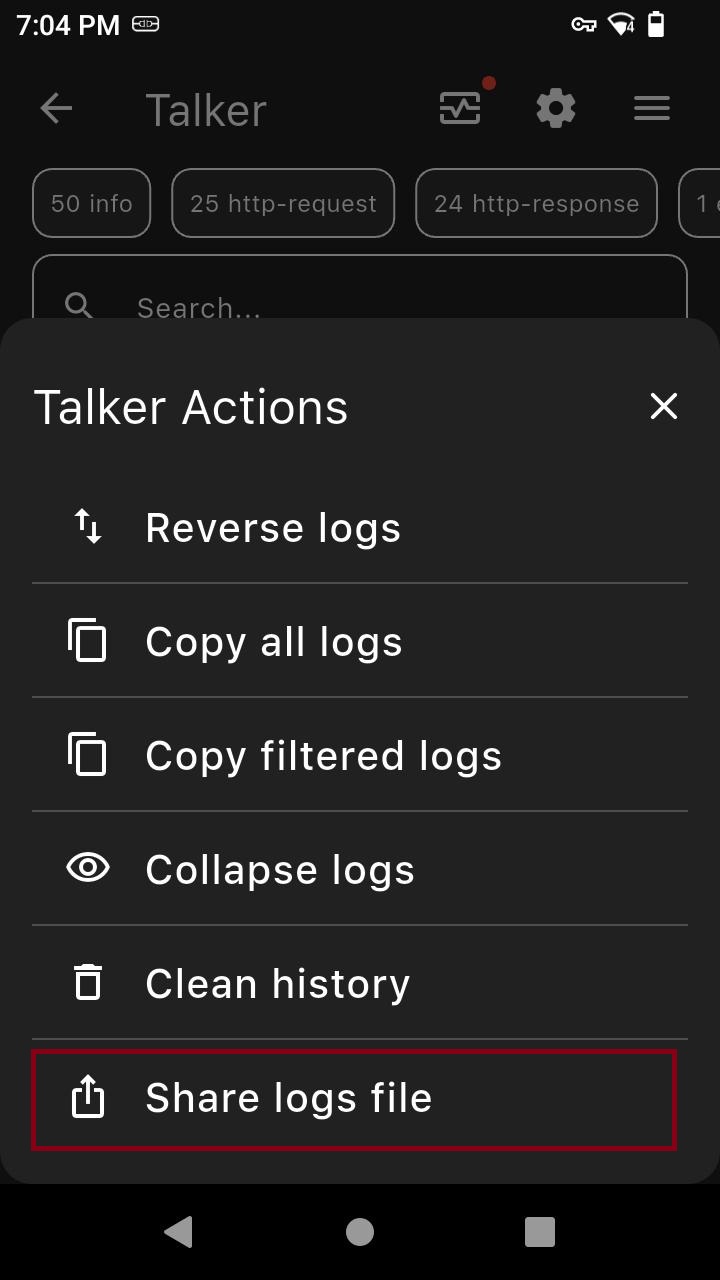Select Copy filtered logs
Image resolution: width=720 pixels, height=1280 pixels.
[x=360, y=756]
